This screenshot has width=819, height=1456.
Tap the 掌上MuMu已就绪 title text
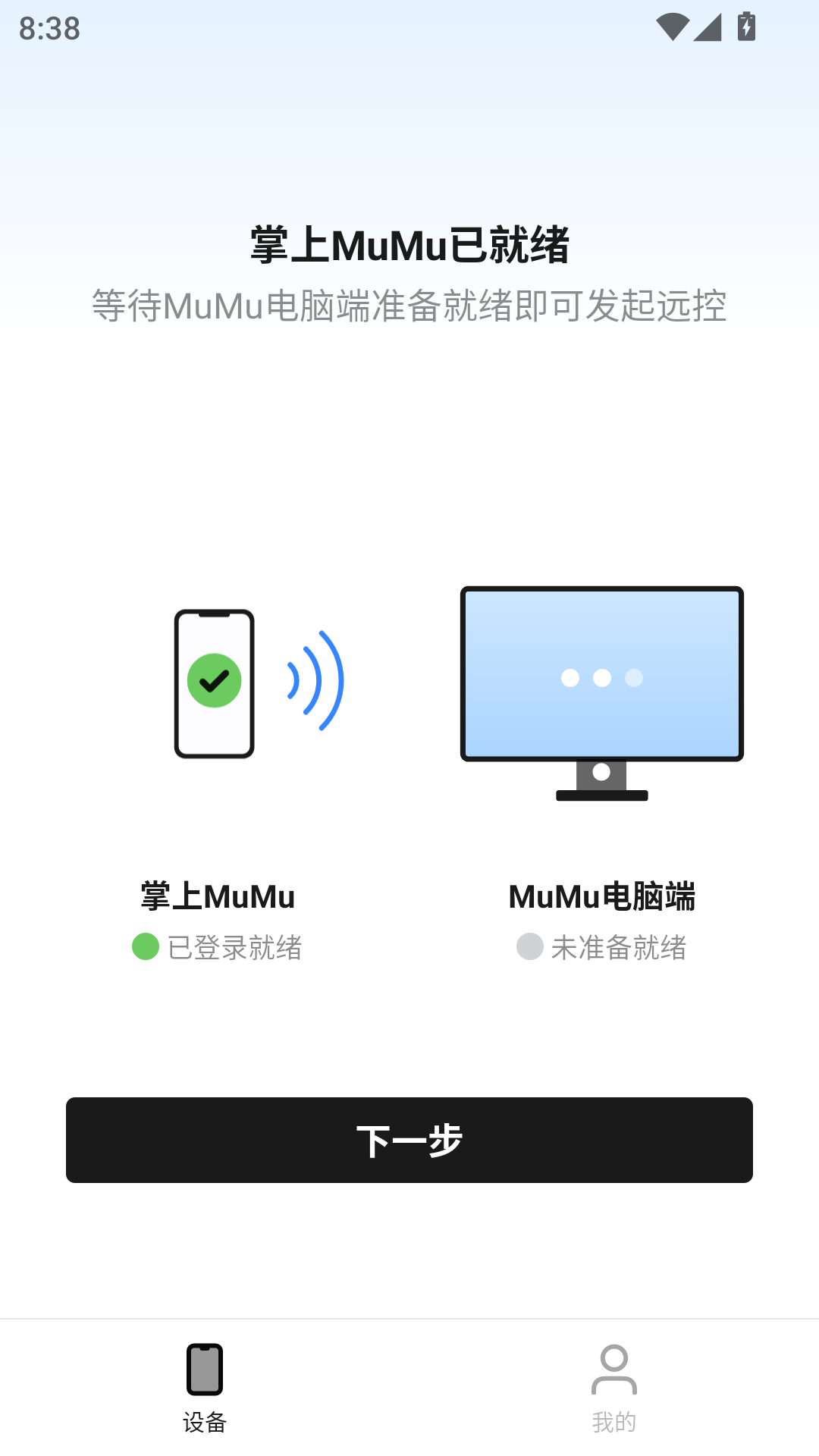409,243
